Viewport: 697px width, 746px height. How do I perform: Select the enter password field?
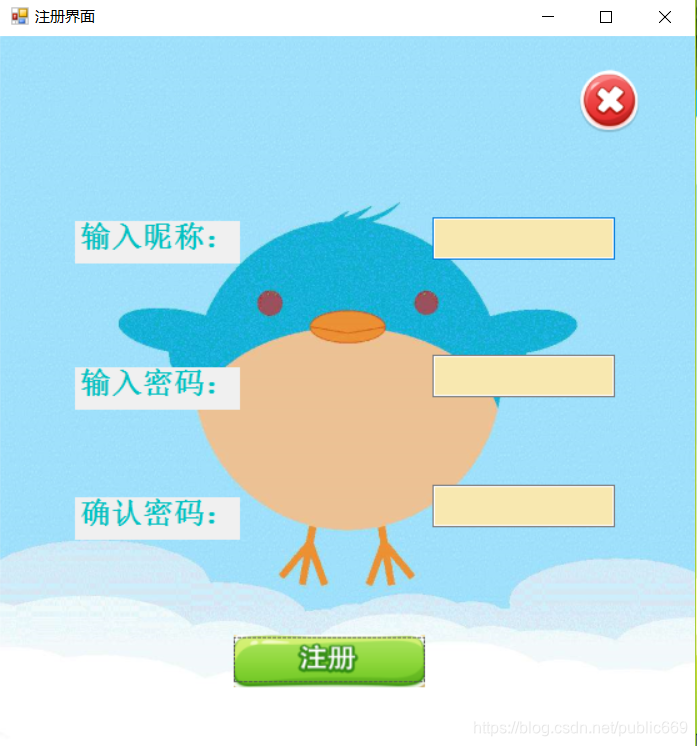523,376
